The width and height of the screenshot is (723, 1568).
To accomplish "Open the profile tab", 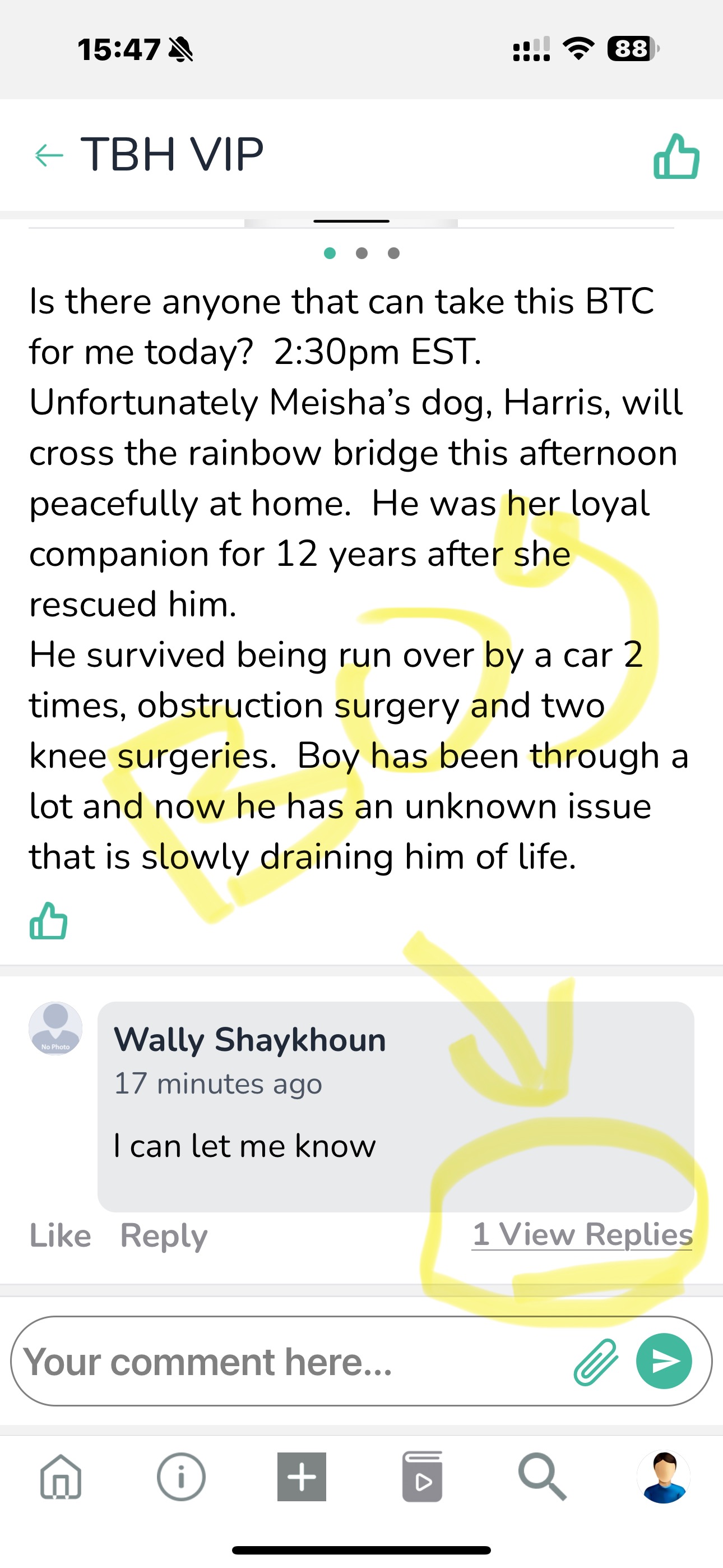I will point(664,1477).
